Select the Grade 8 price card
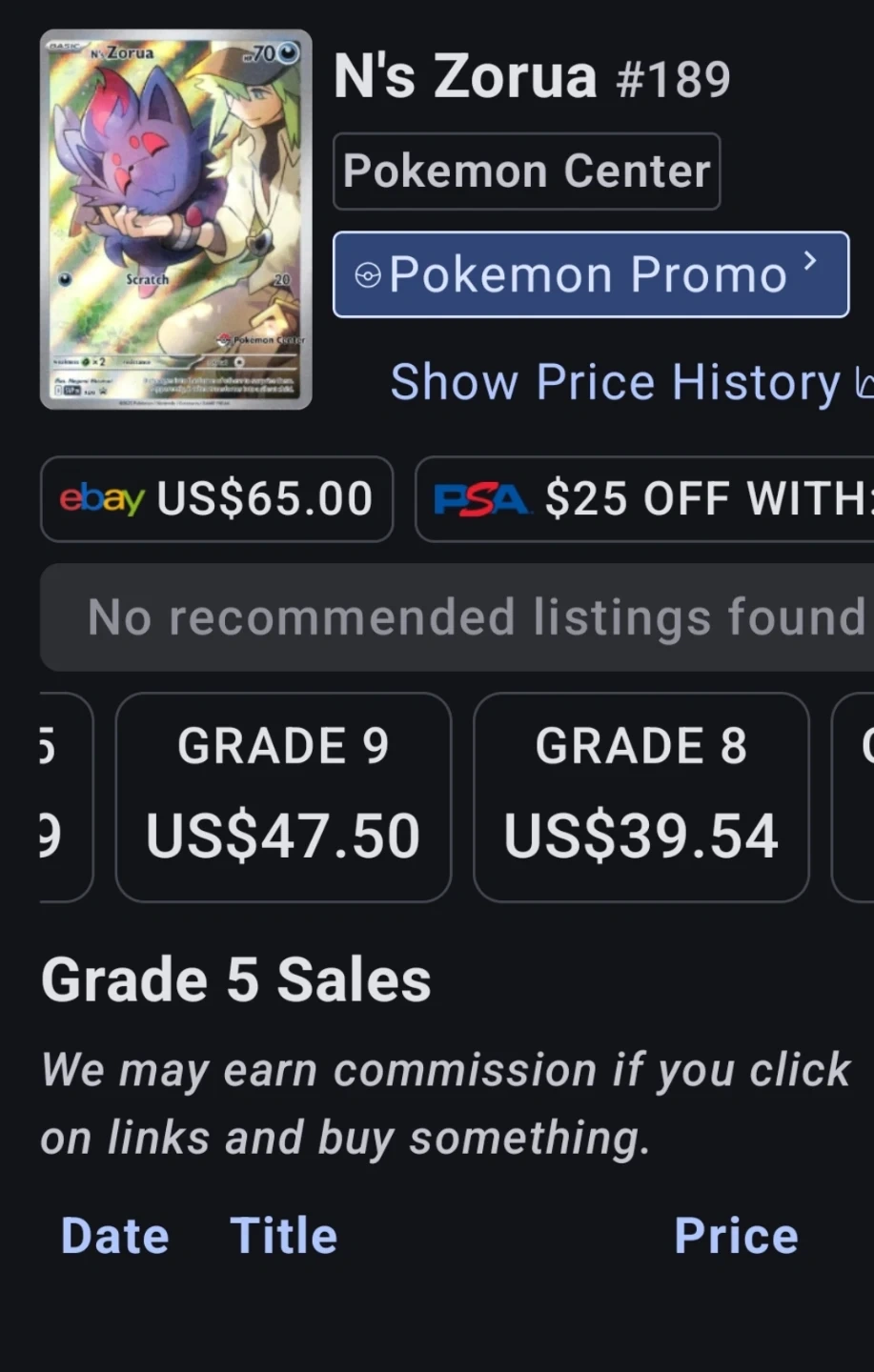The image size is (874, 1372). point(641,797)
